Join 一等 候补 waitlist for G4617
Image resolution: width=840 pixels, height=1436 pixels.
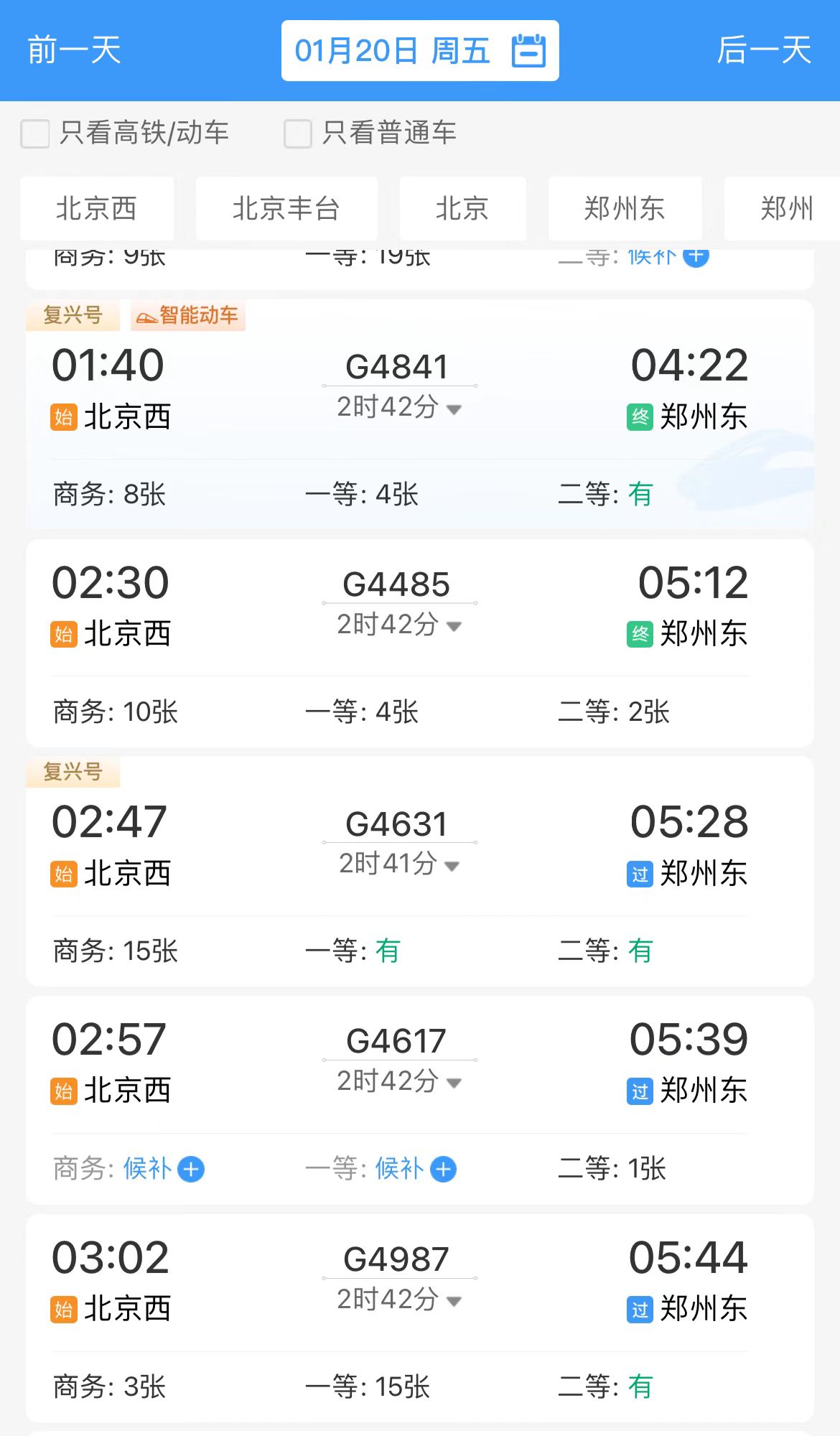pyautogui.click(x=416, y=1169)
